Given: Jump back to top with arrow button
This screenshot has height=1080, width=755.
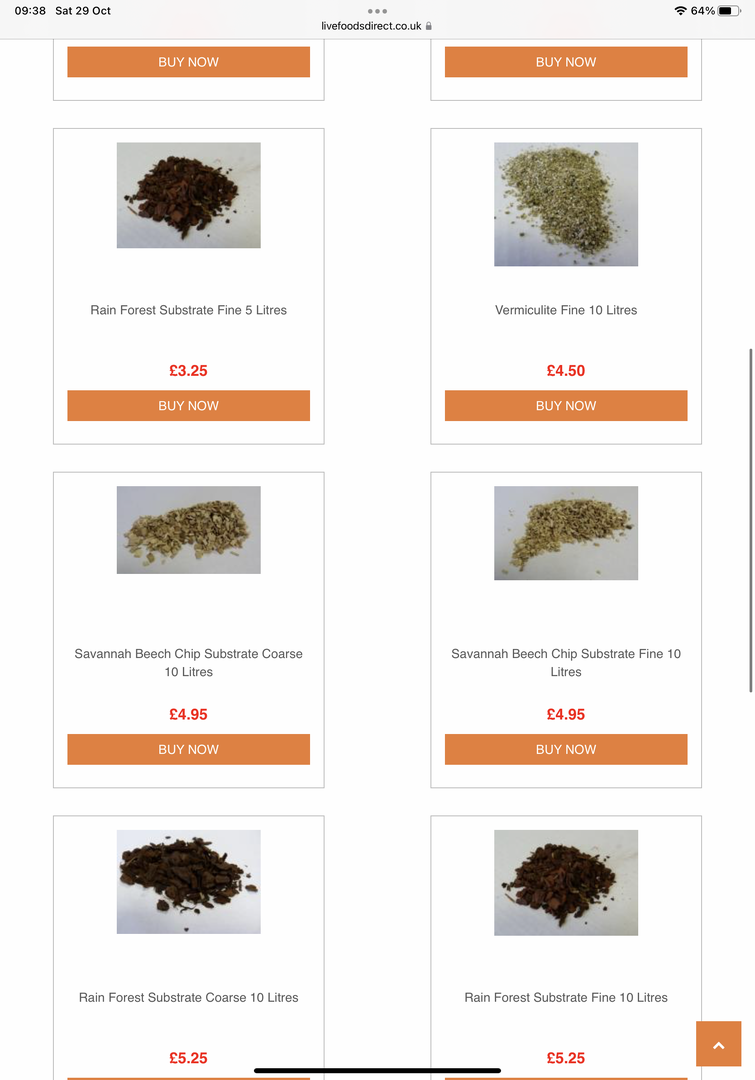Looking at the screenshot, I should (x=718, y=1044).
